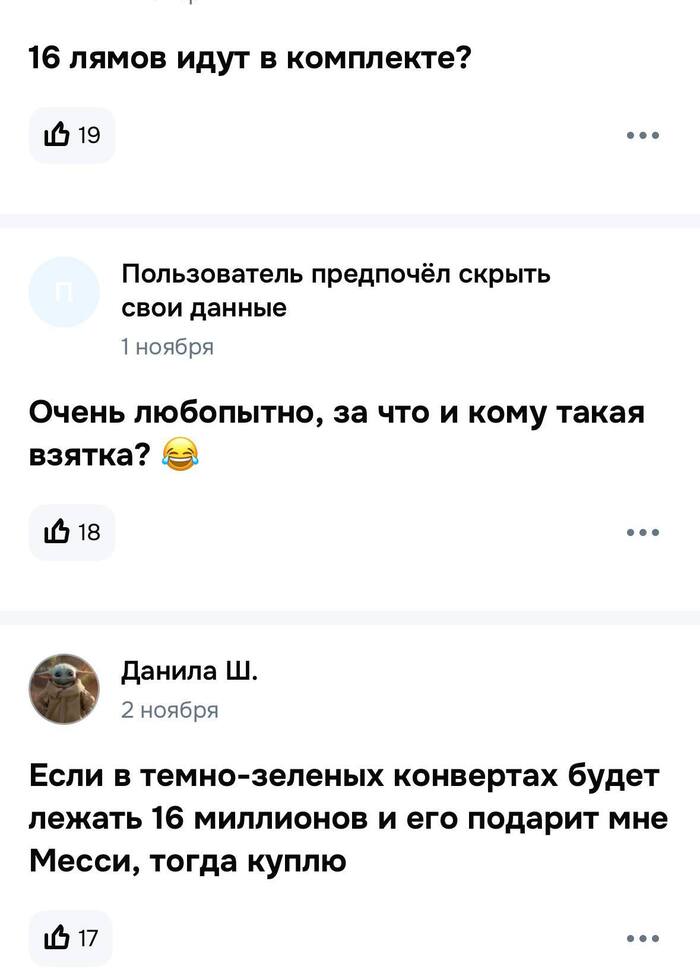Open Данила Ш.'s profile avatar
Viewport: 700px width, 970px height.
point(64,689)
